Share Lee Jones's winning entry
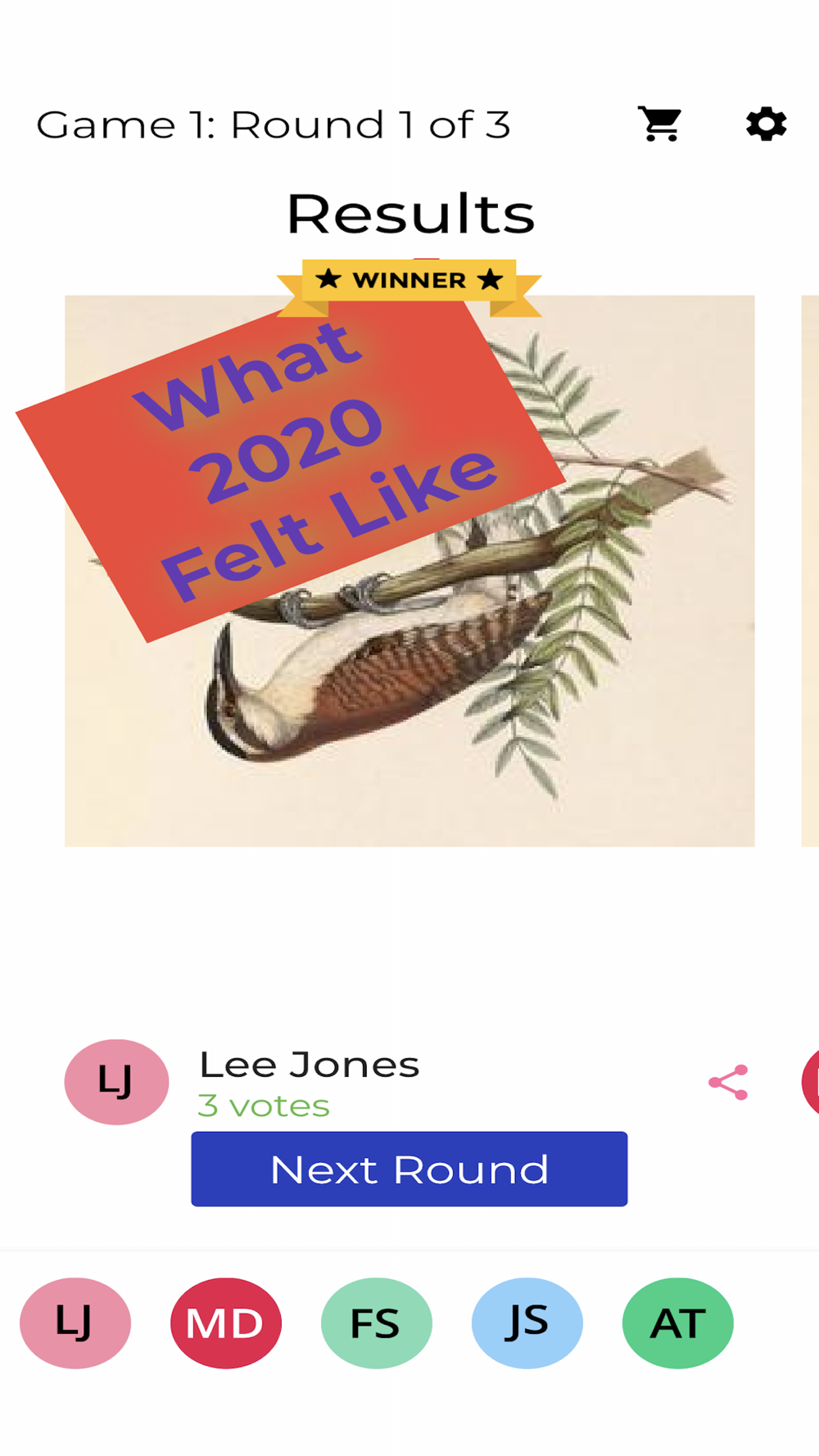The image size is (819, 1456). (x=728, y=1083)
